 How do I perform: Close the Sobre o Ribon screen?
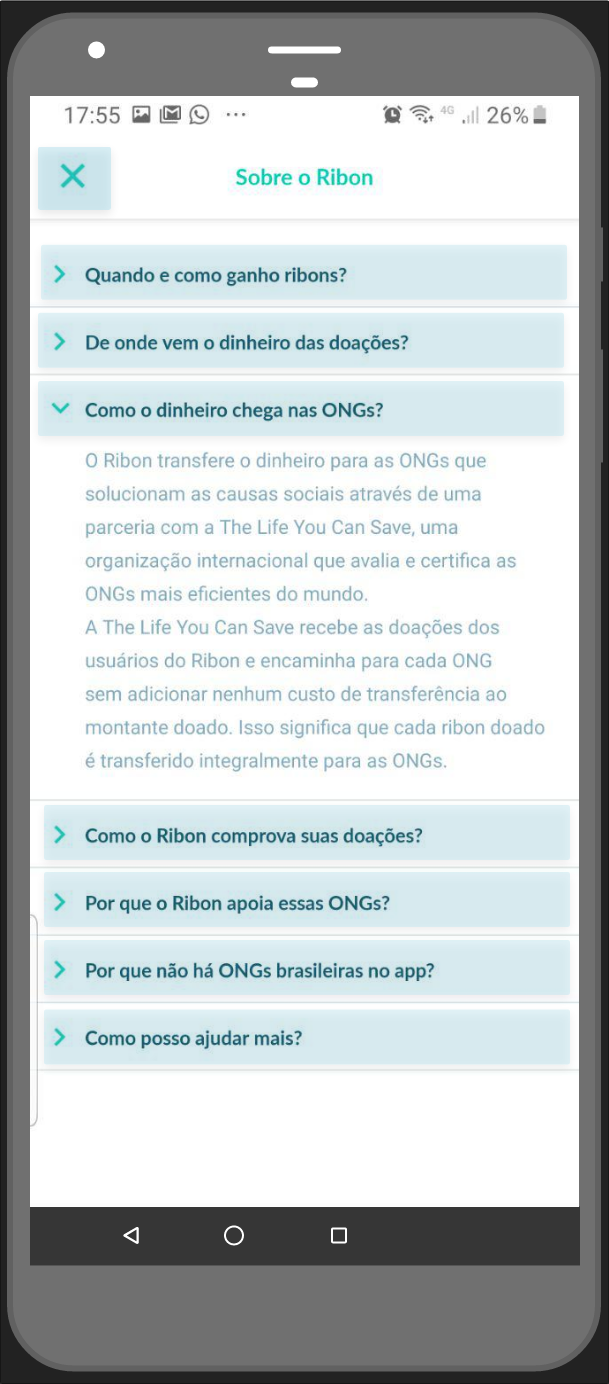(x=73, y=177)
